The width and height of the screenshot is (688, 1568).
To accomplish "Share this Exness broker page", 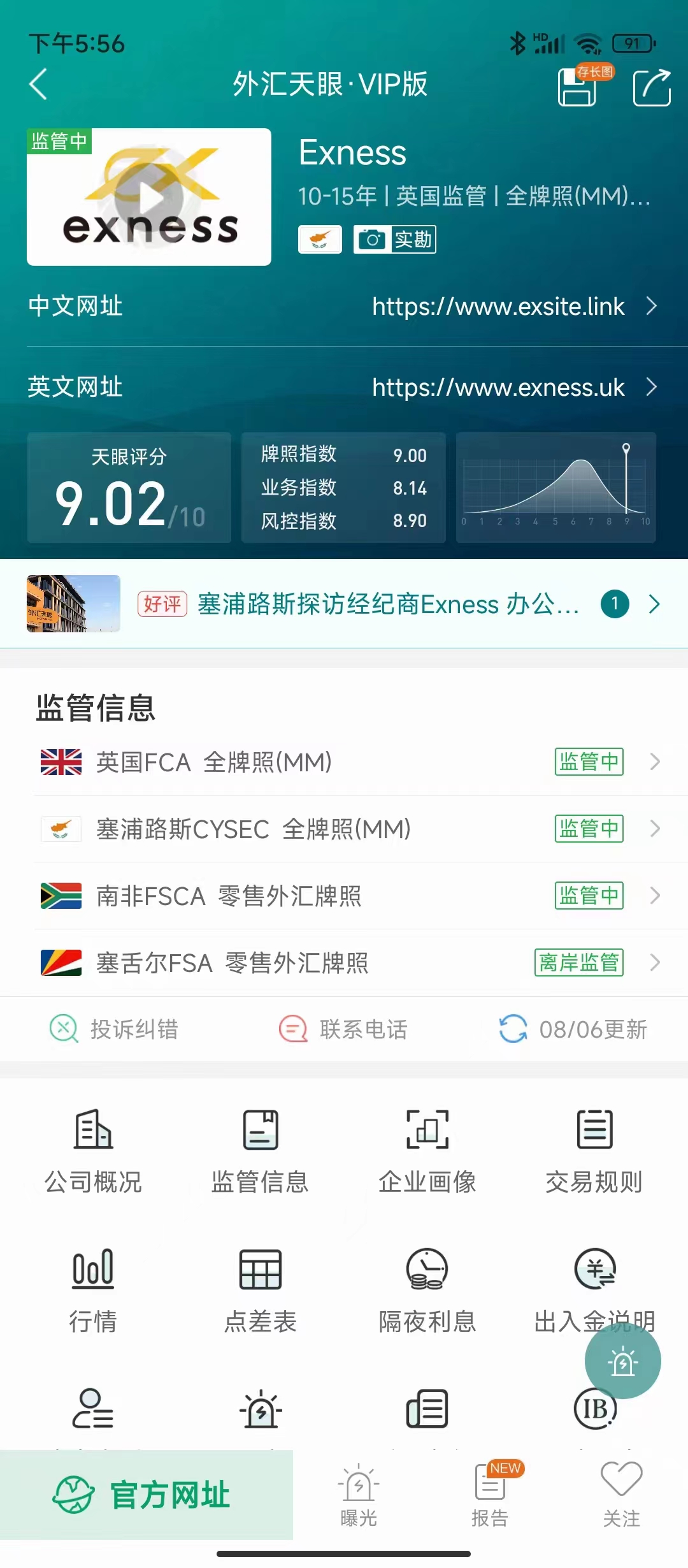I will pos(652,87).
